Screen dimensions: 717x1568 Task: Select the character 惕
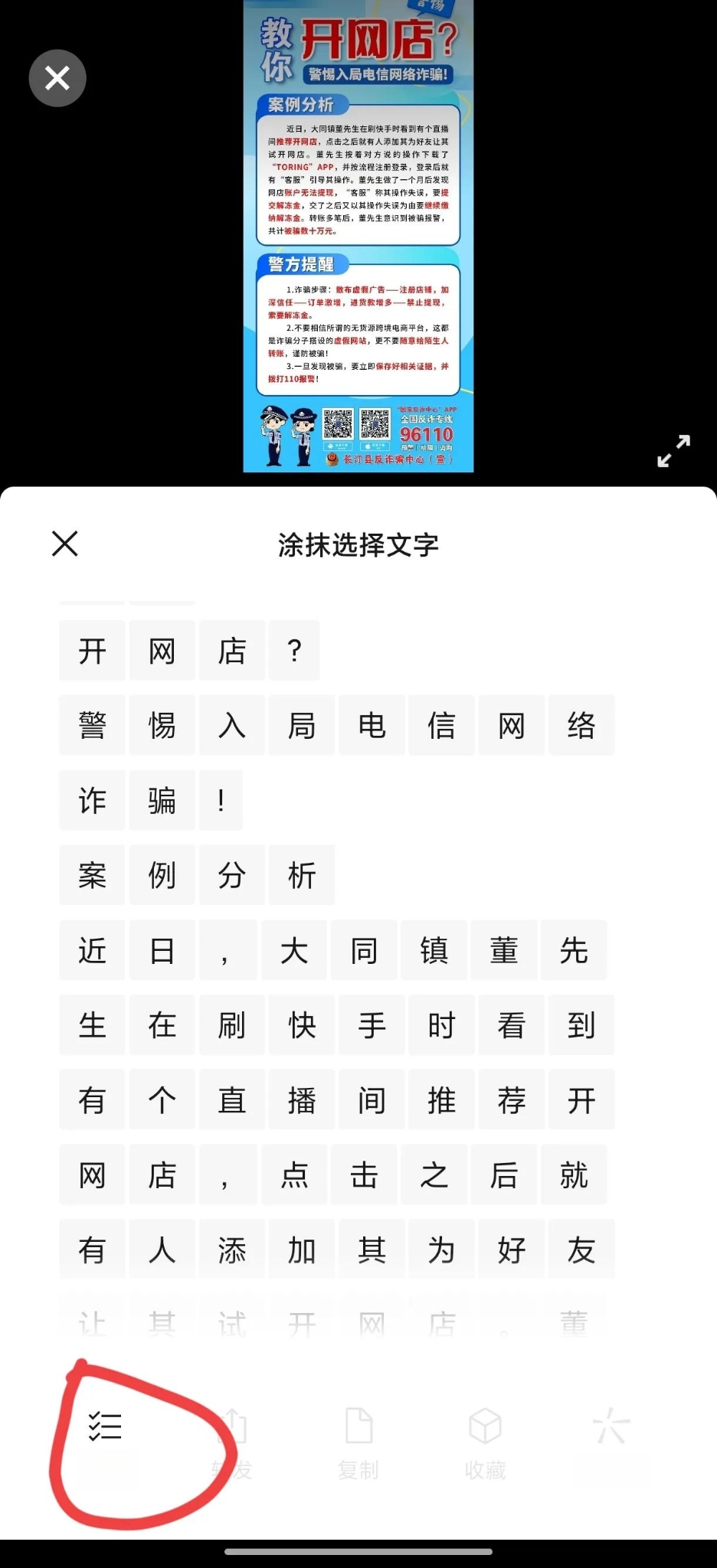click(x=162, y=725)
